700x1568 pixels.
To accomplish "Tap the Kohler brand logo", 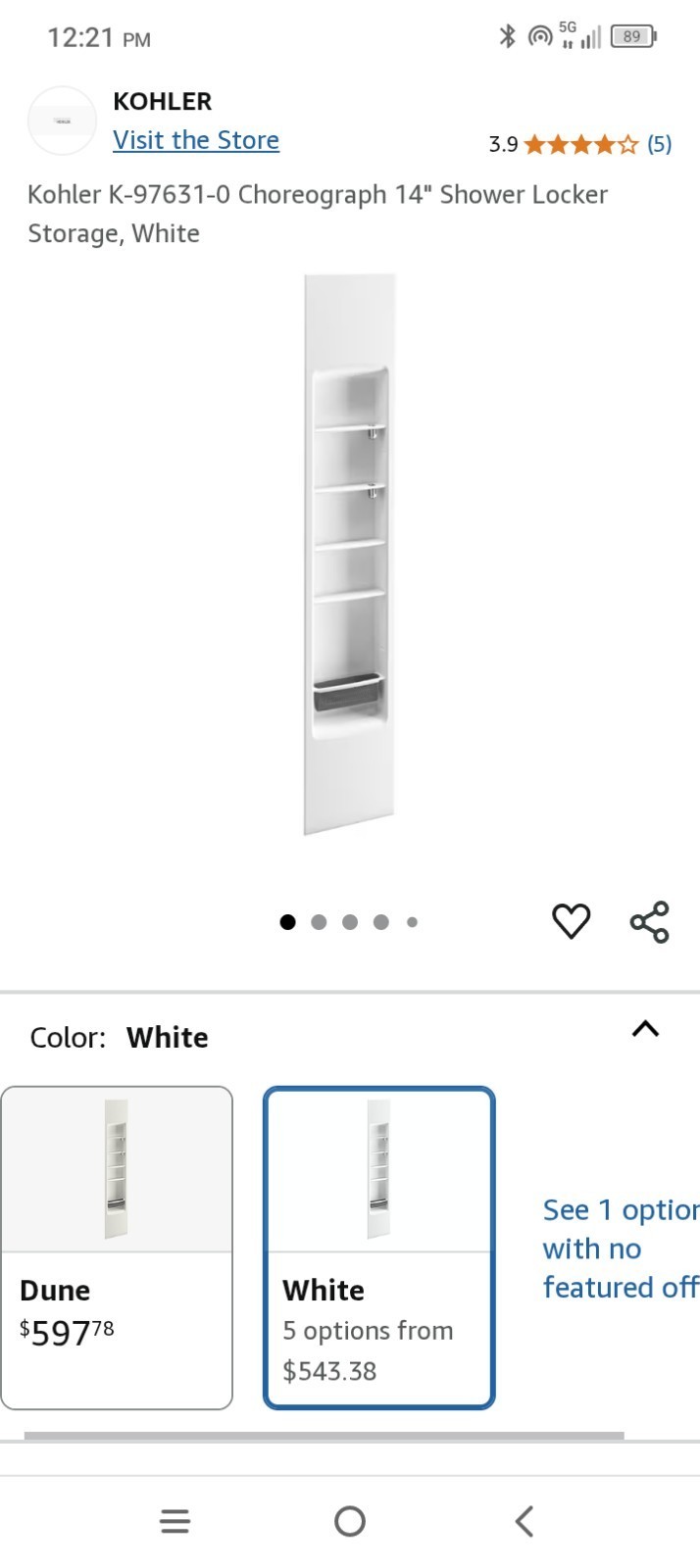I will click(x=62, y=121).
